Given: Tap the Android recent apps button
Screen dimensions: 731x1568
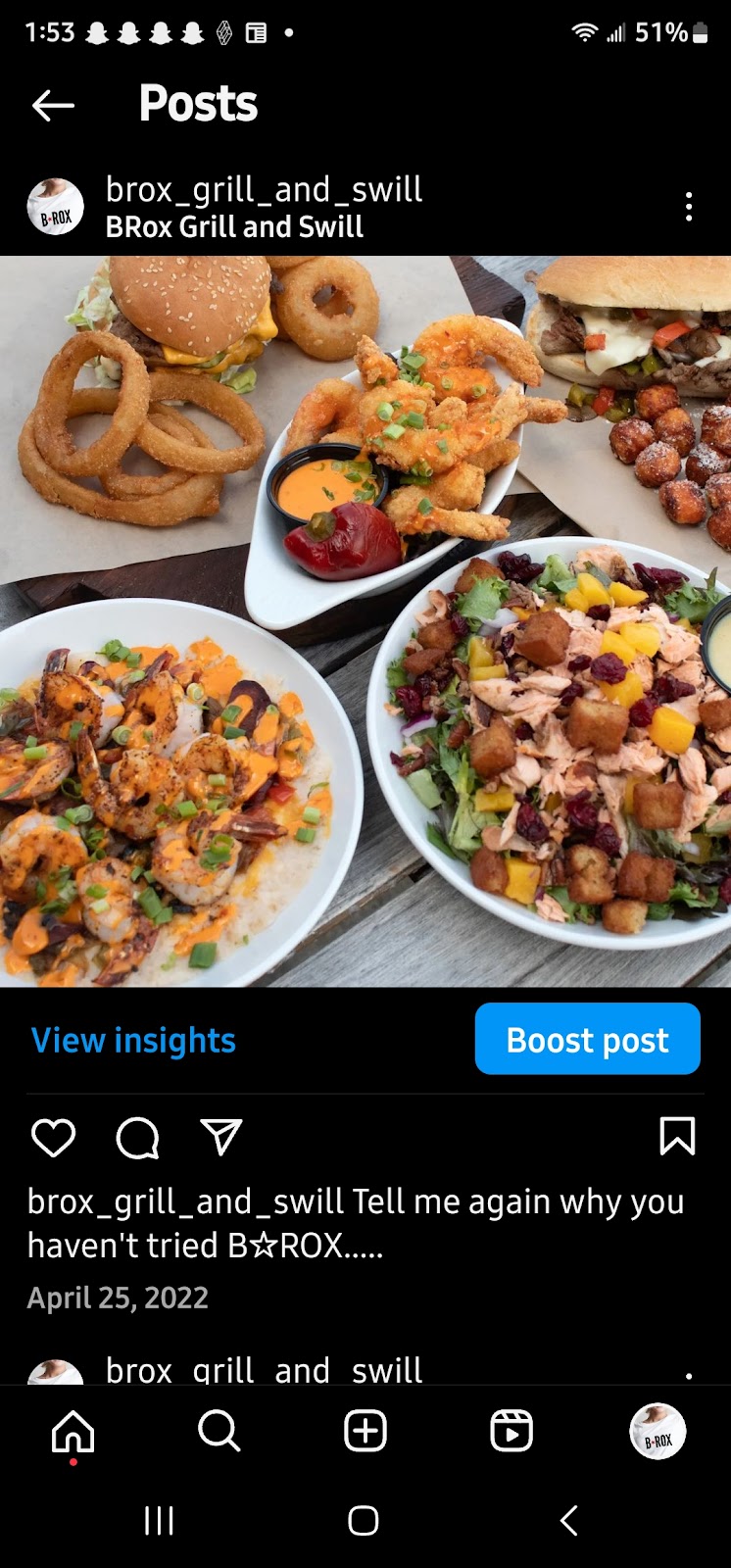Looking at the screenshot, I should [158, 1521].
